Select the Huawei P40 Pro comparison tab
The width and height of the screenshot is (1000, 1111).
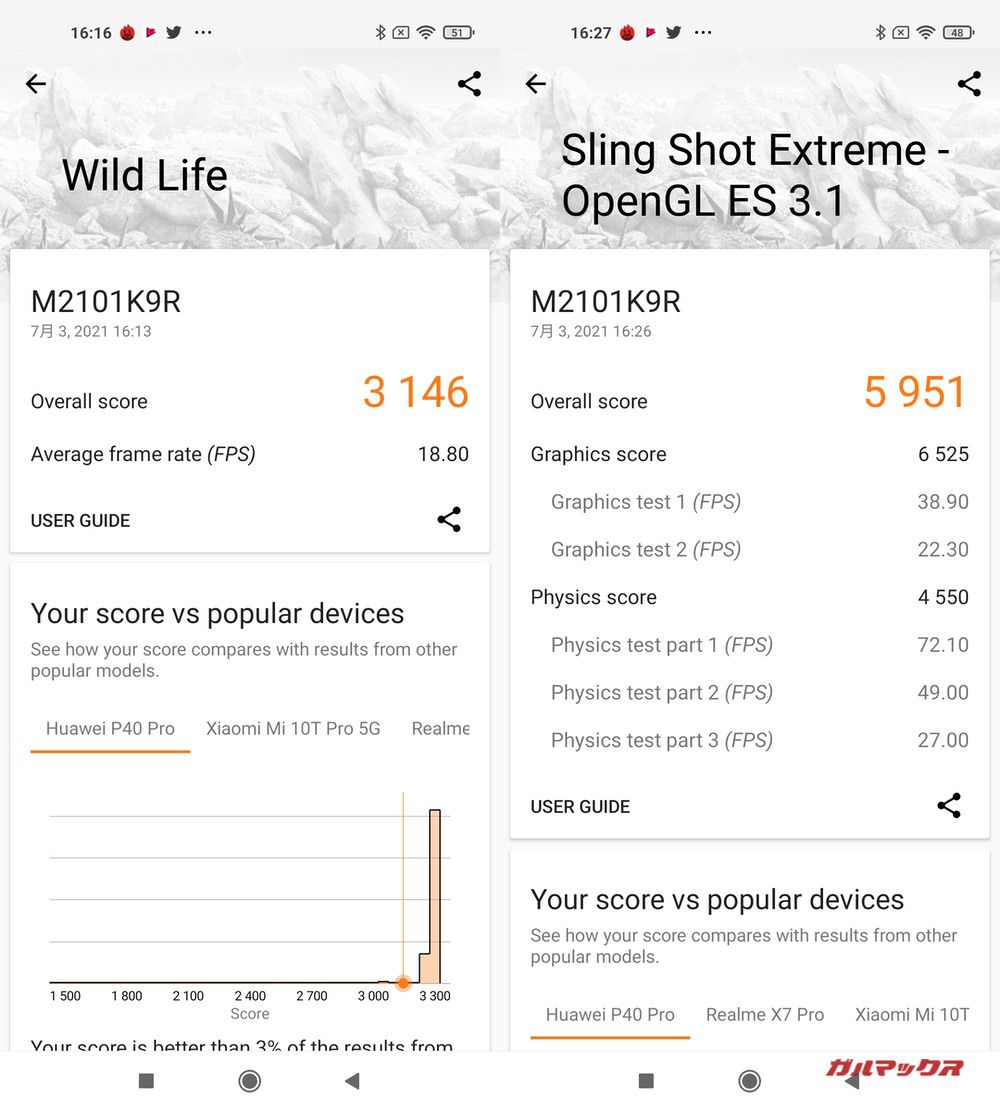pyautogui.click(x=109, y=728)
